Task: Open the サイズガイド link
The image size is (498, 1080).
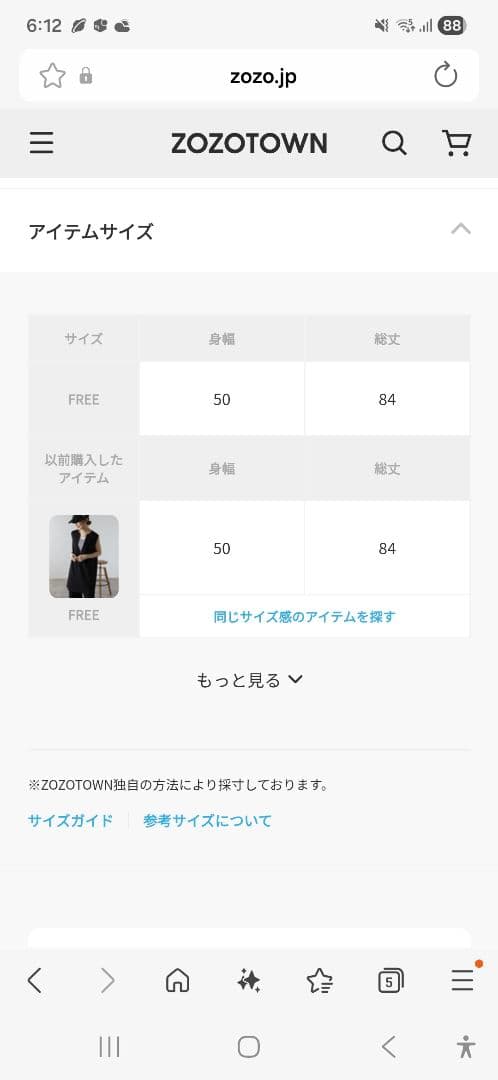Action: pyautogui.click(x=70, y=821)
